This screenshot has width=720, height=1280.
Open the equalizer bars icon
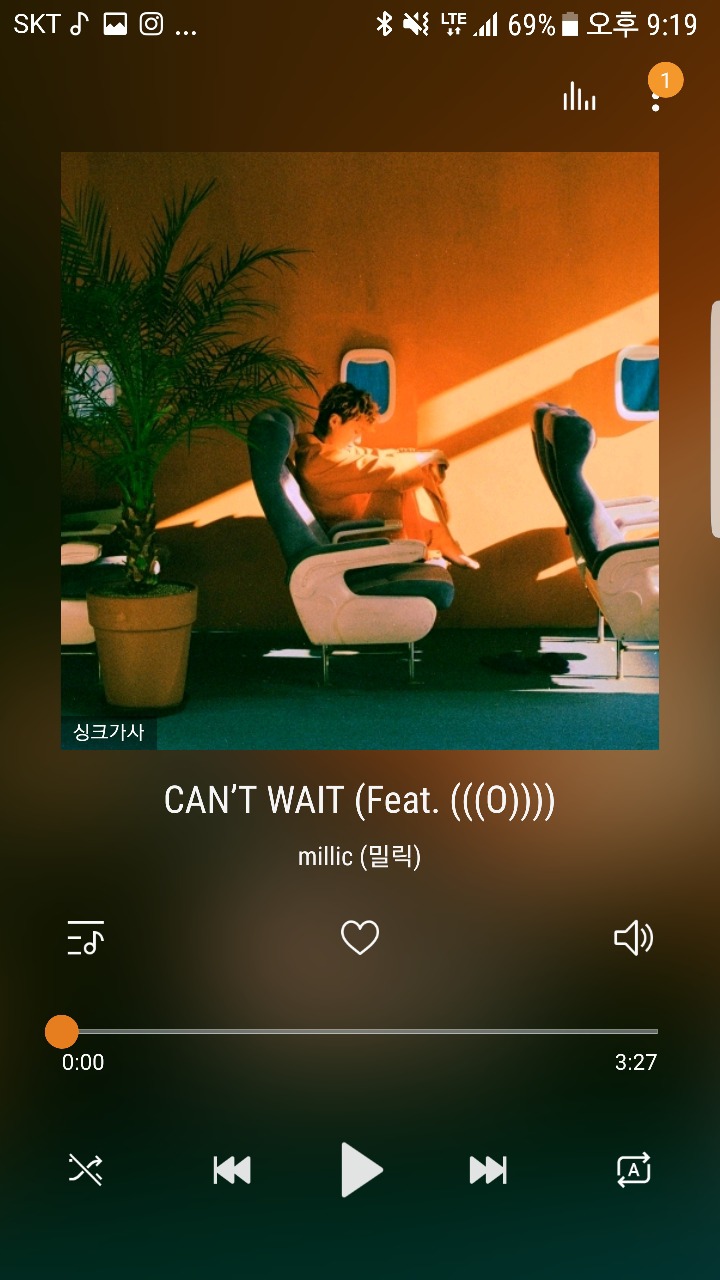point(579,96)
